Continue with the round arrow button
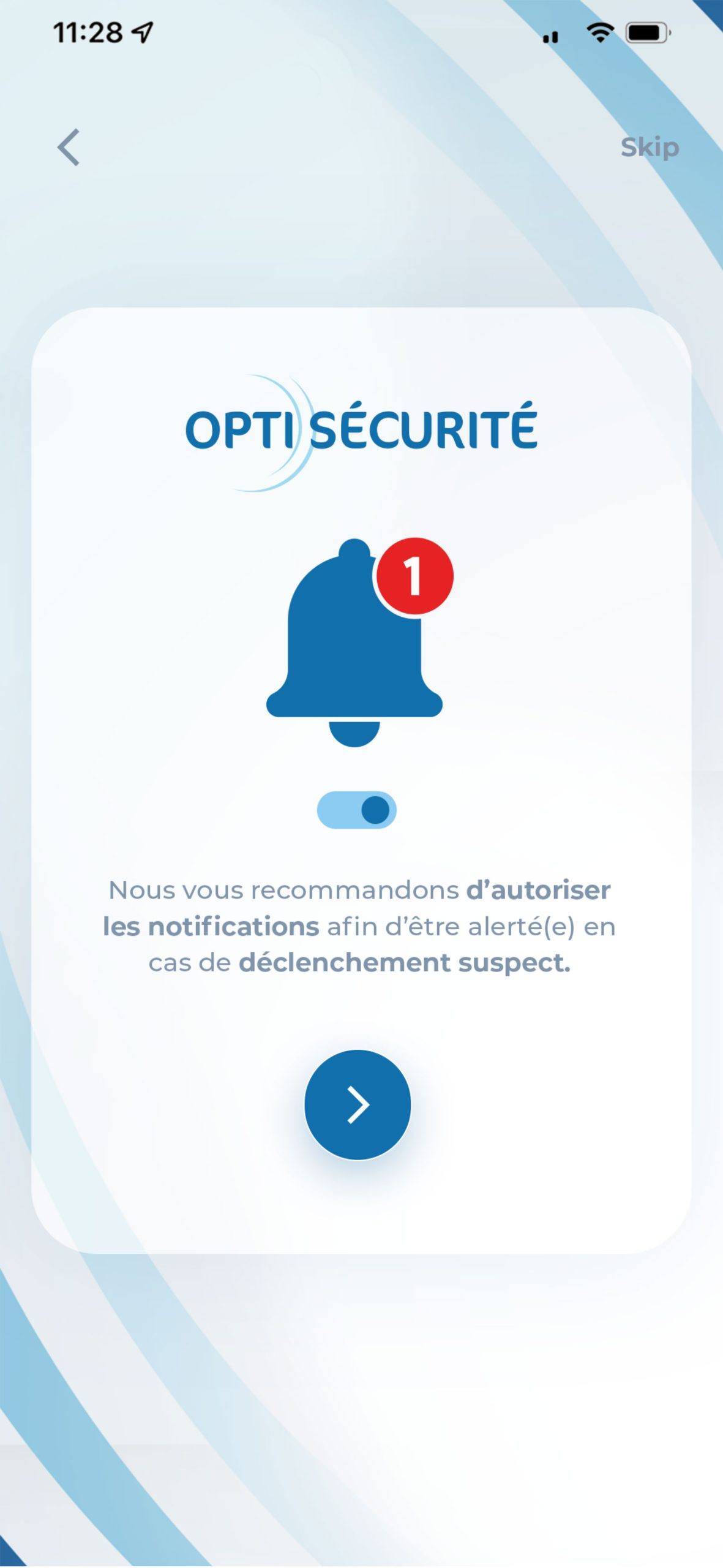723x1568 pixels. 358,1104
